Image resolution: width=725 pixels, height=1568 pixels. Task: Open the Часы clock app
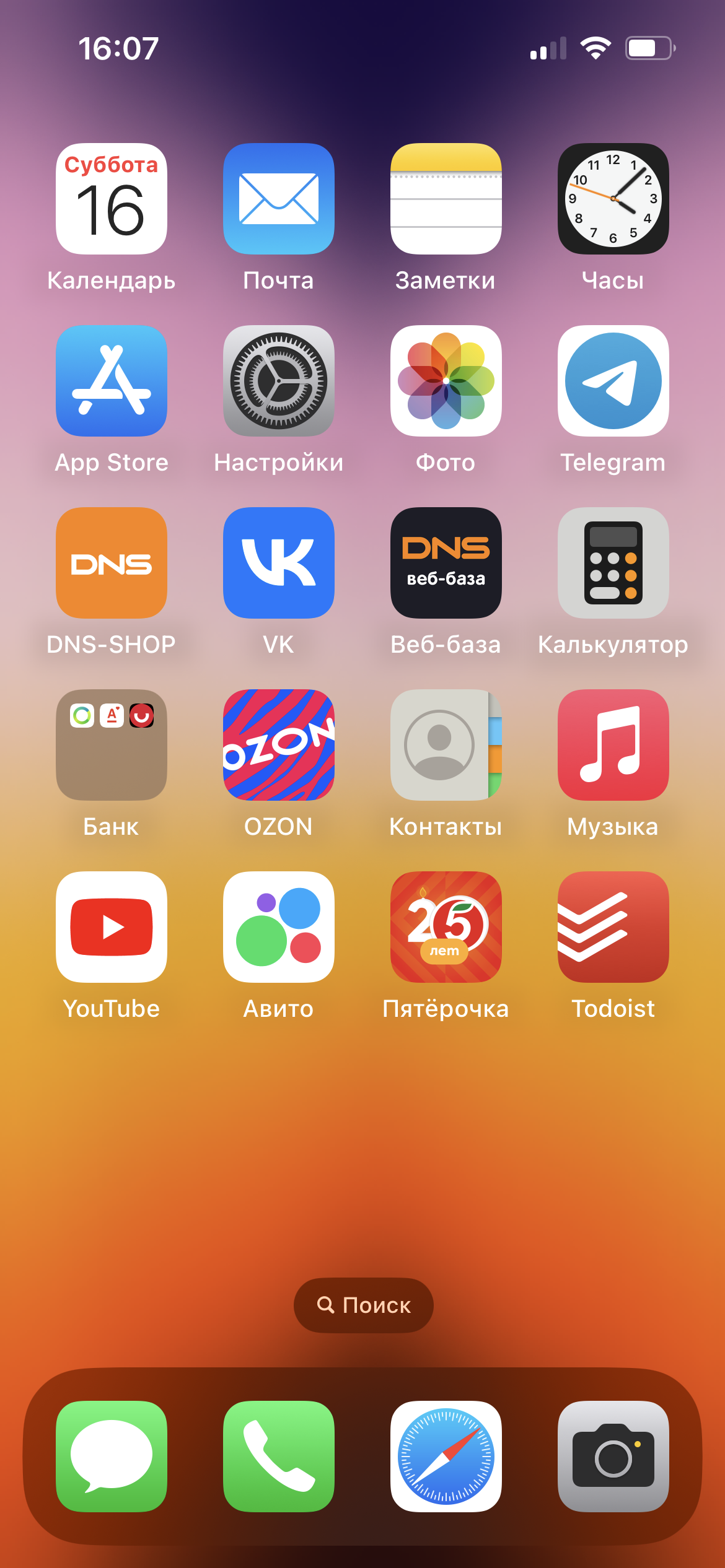click(x=613, y=199)
